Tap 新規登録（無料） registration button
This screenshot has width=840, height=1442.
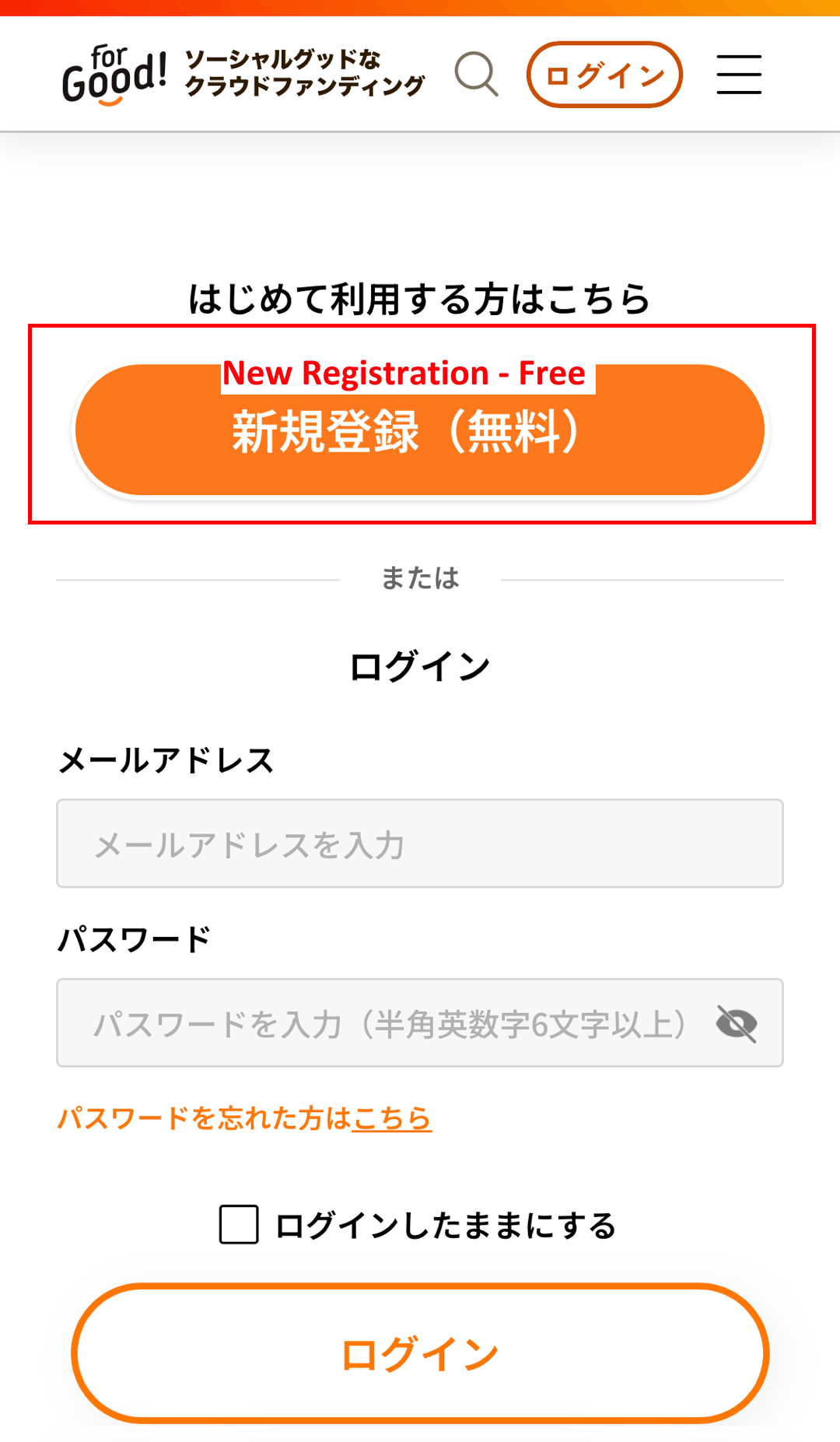click(x=420, y=432)
